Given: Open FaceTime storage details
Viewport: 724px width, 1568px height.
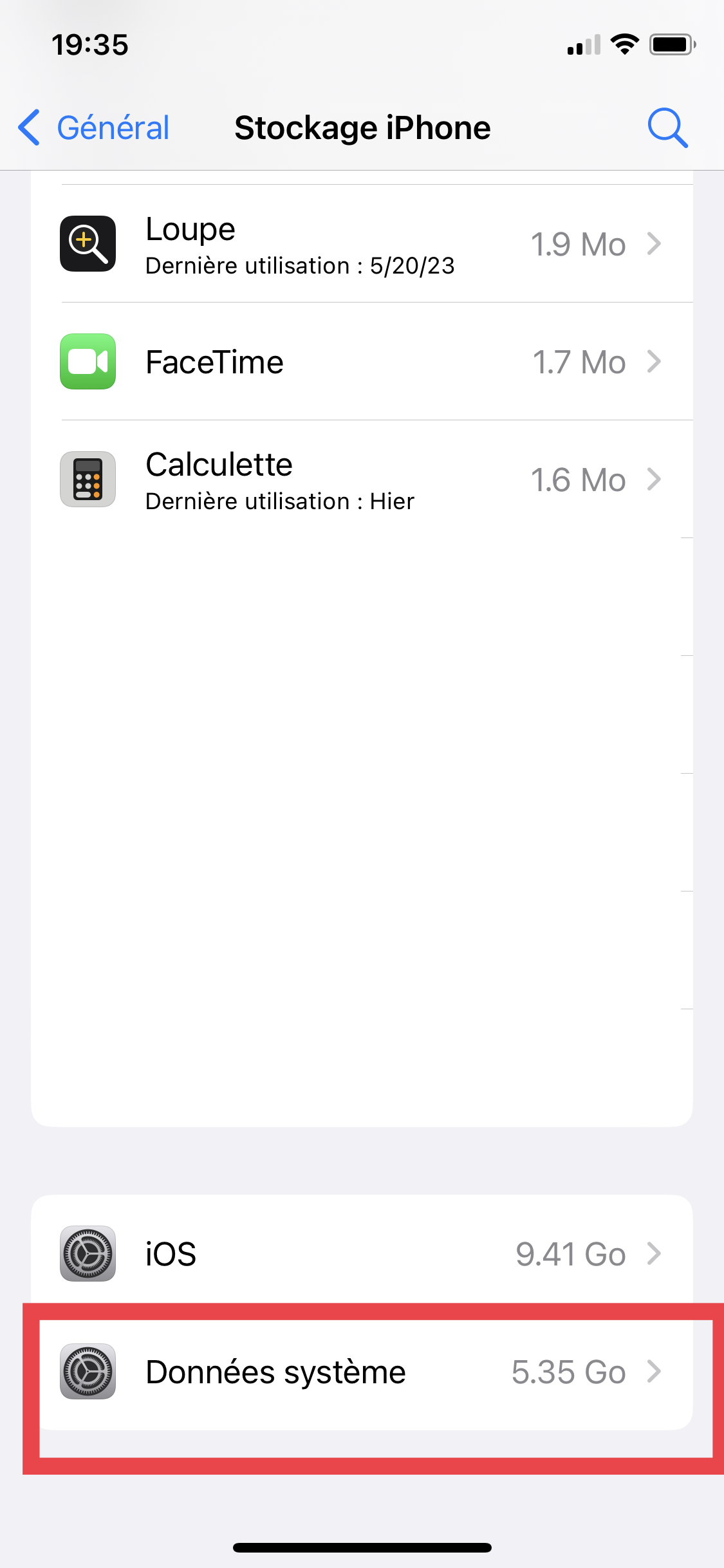Looking at the screenshot, I should click(362, 362).
